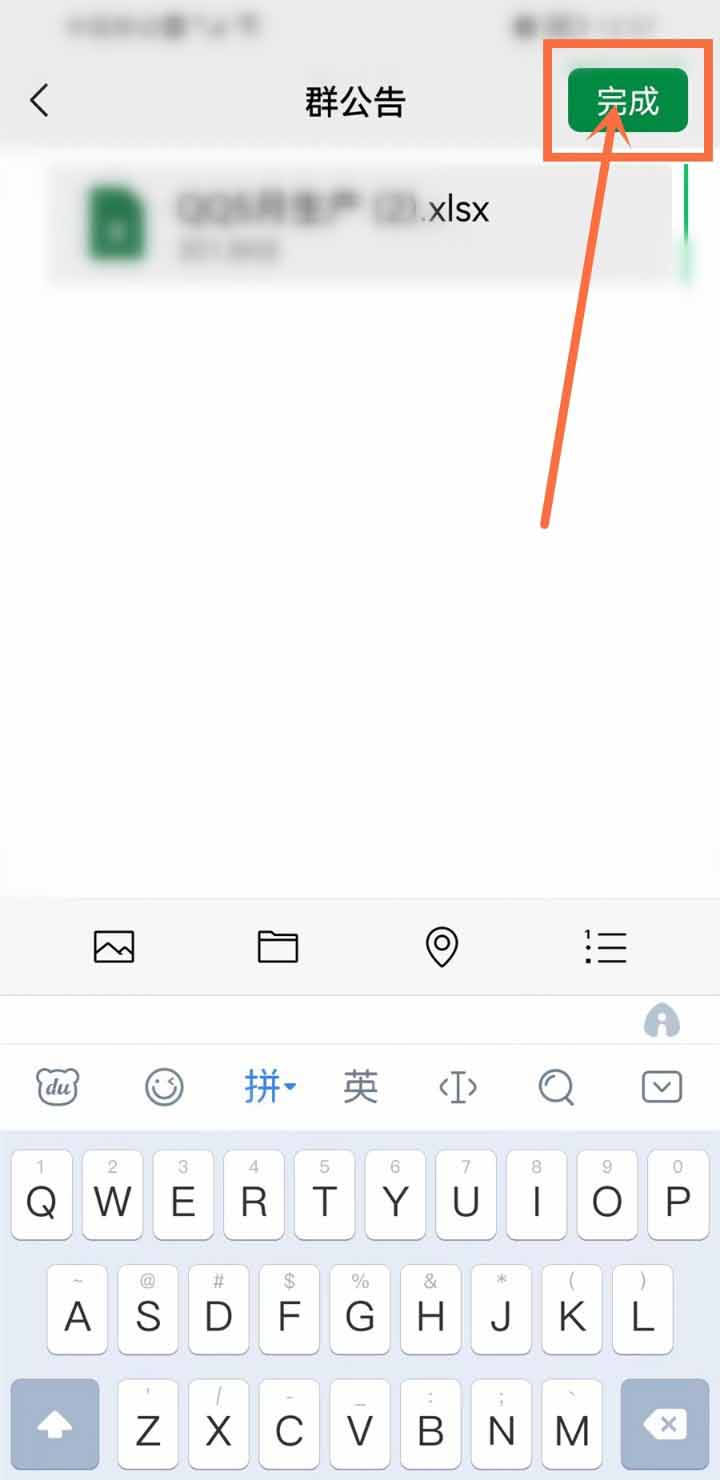720x1480 pixels.
Task: Open the 拼 input mode dropdown
Action: 269,1086
